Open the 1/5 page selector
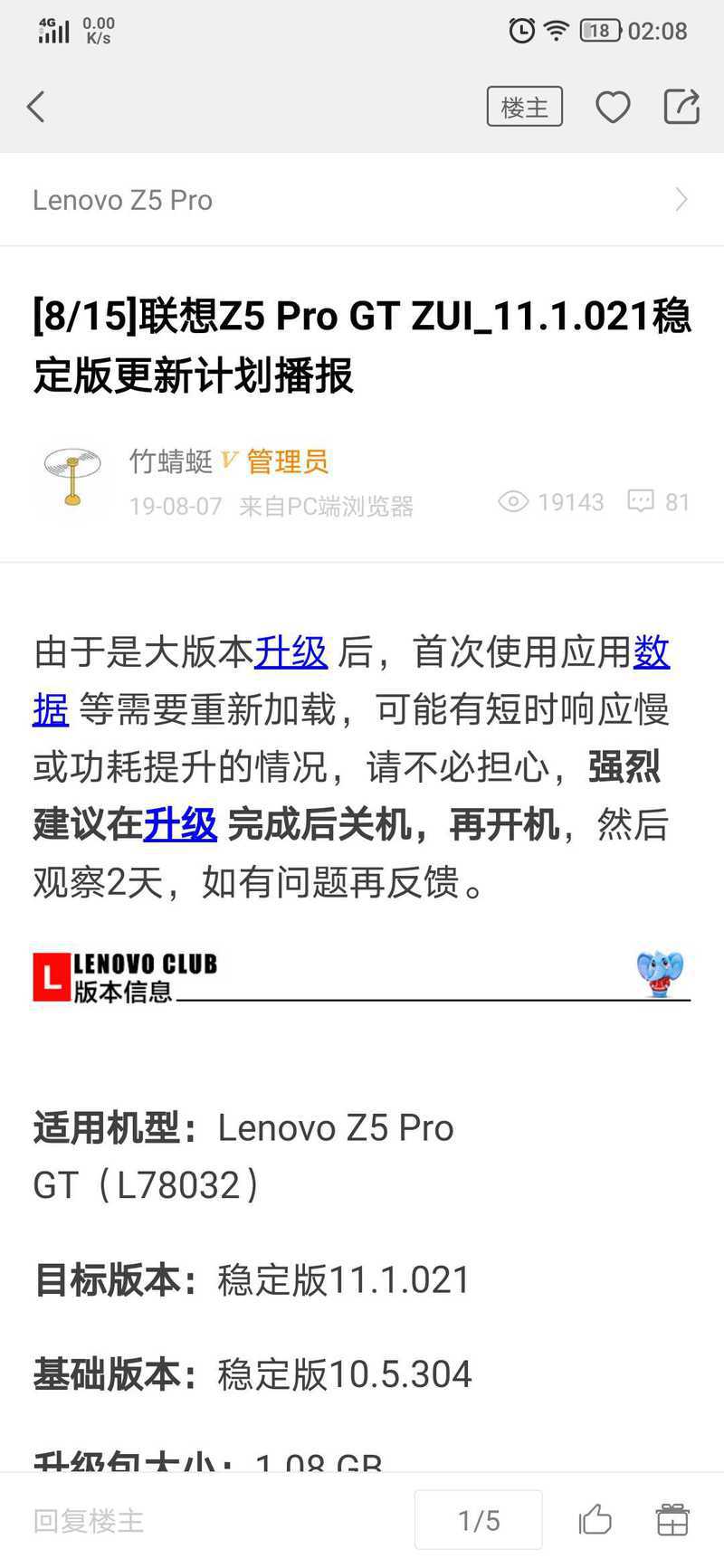 click(479, 1520)
